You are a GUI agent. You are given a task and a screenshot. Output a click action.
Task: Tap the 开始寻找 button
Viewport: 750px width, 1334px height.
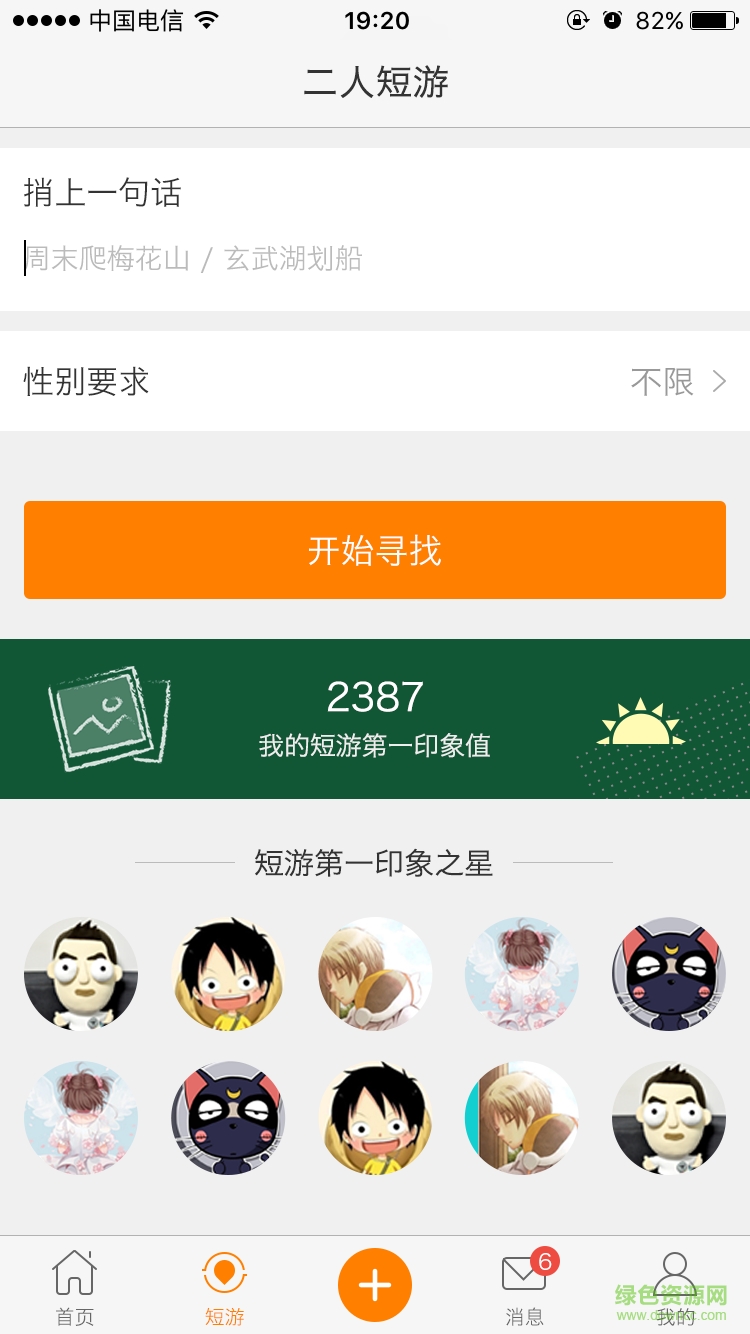point(375,550)
